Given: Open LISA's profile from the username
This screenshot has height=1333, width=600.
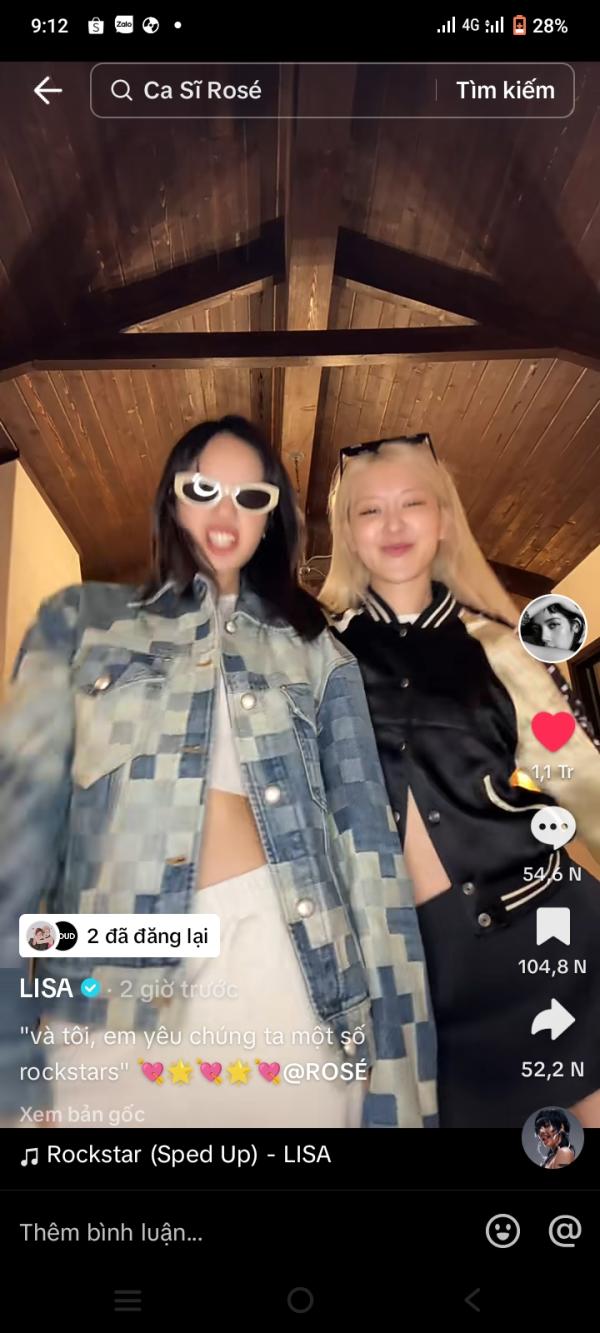Looking at the screenshot, I should (x=46, y=988).
